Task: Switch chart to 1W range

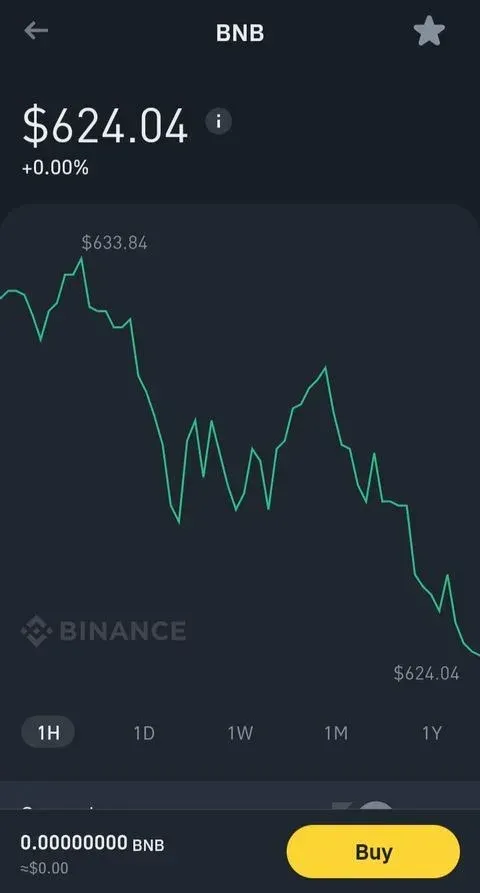Action: [x=240, y=733]
